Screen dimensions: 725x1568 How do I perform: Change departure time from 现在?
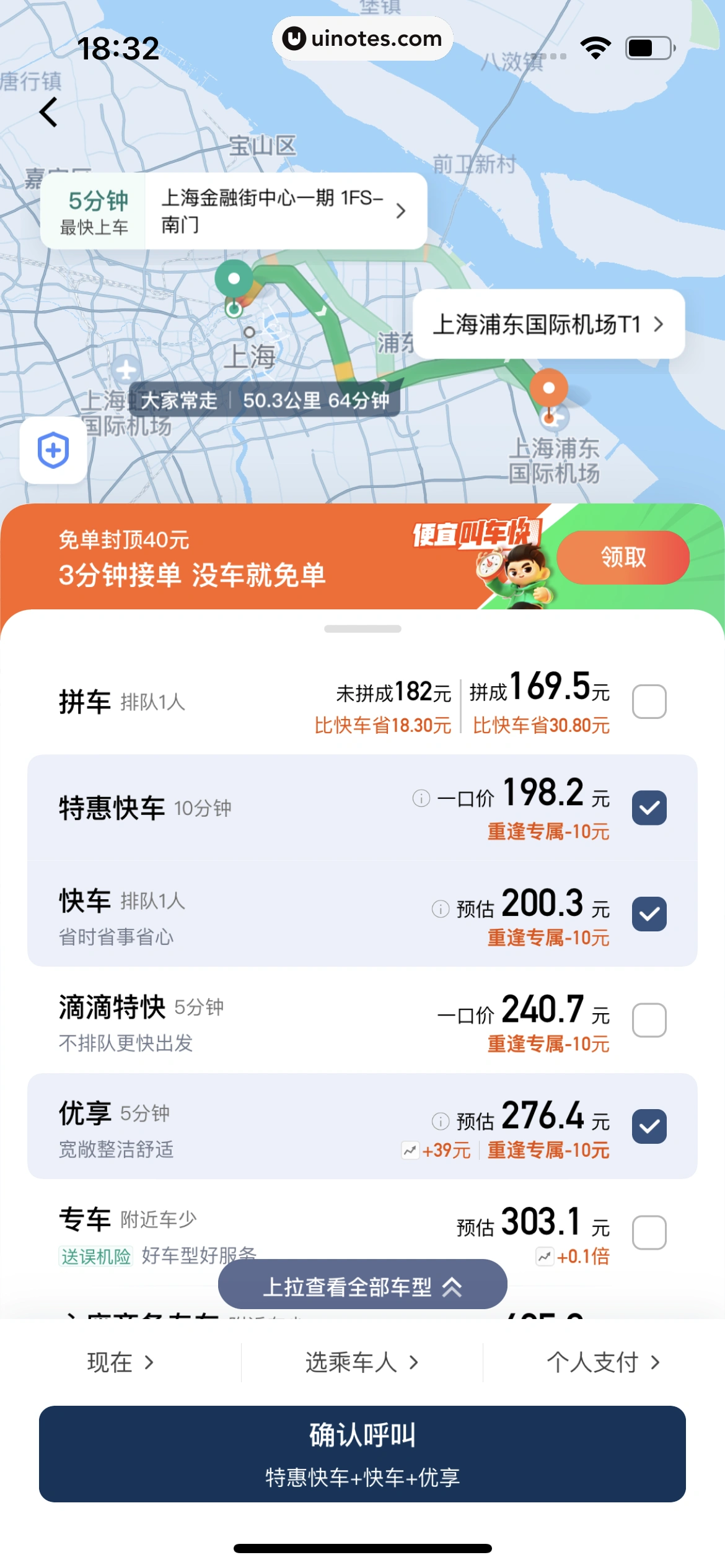point(120,1362)
